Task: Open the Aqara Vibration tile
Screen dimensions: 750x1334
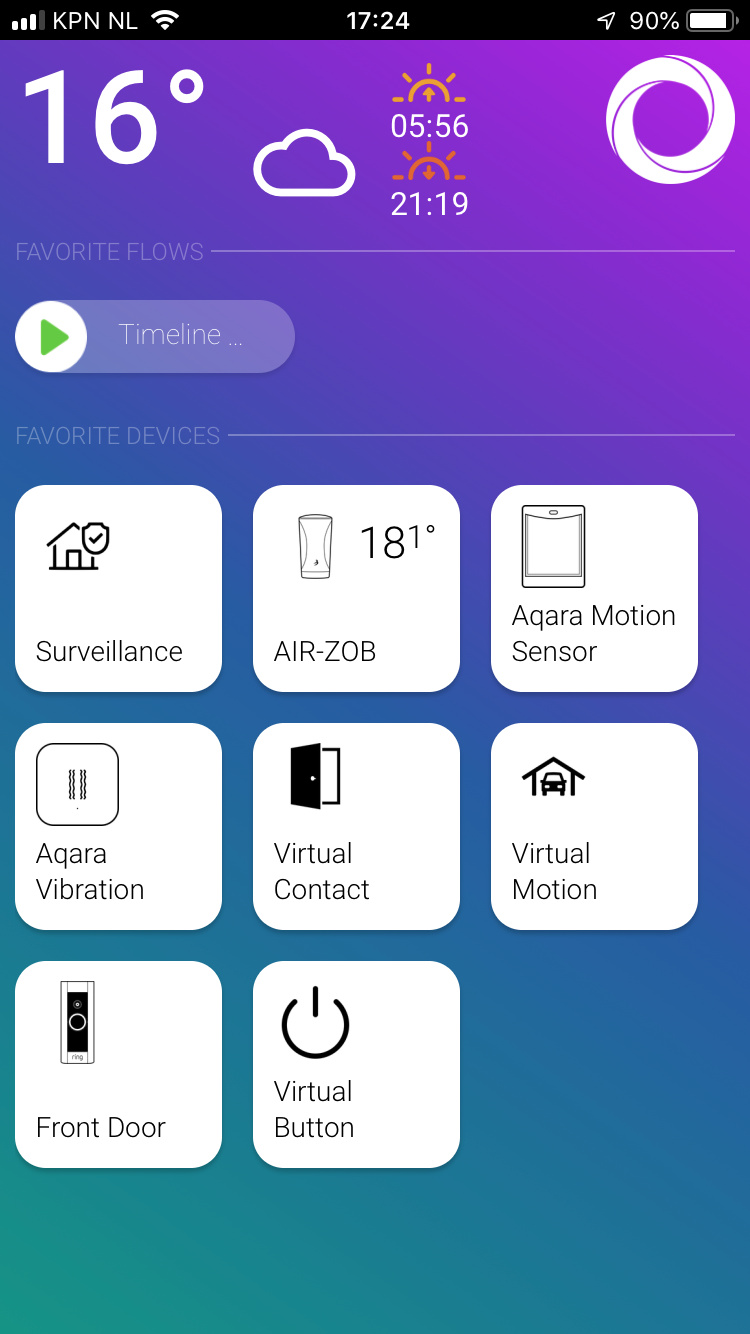Action: pyautogui.click(x=118, y=826)
